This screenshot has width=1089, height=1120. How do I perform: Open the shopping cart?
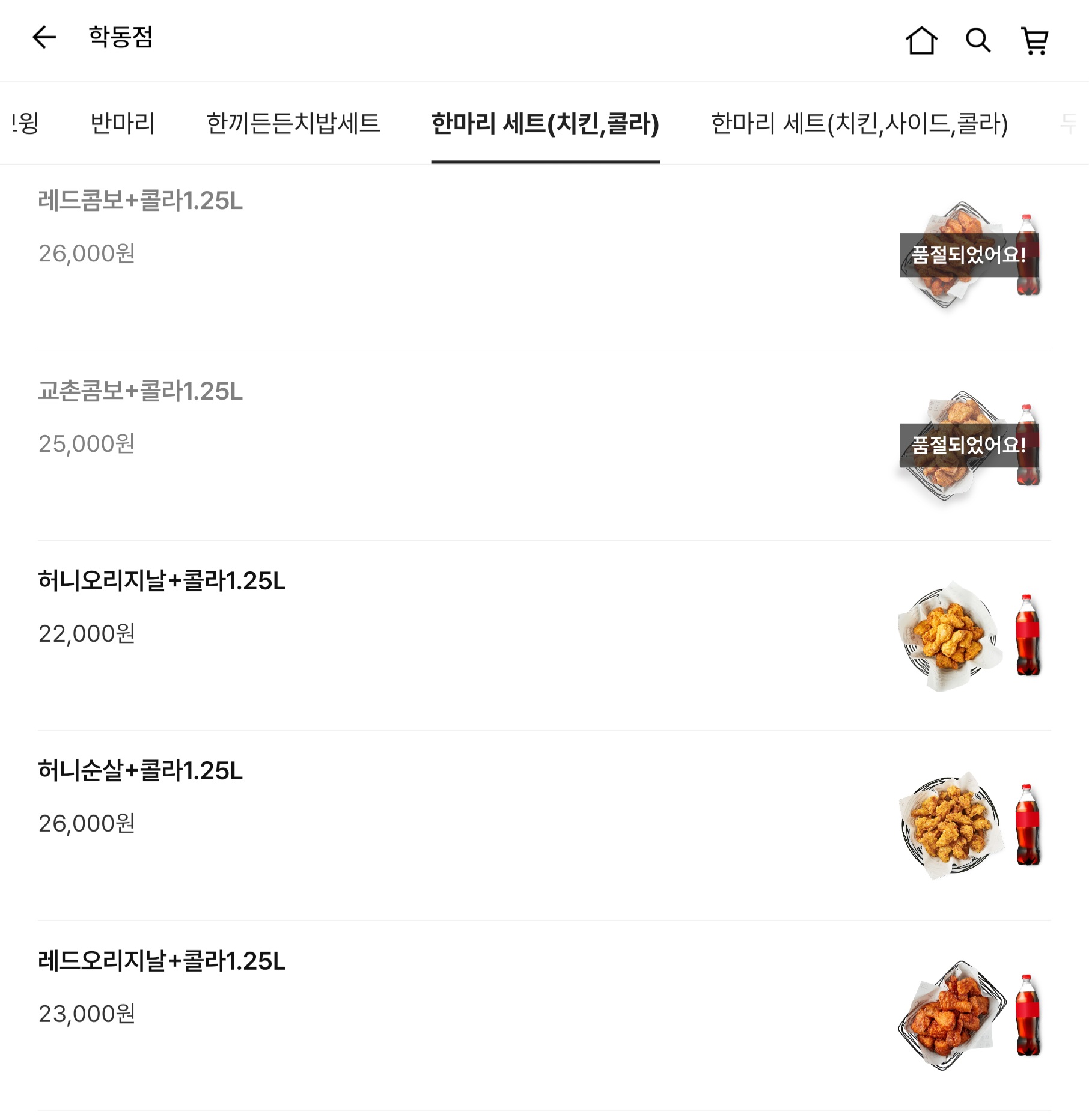[1035, 41]
